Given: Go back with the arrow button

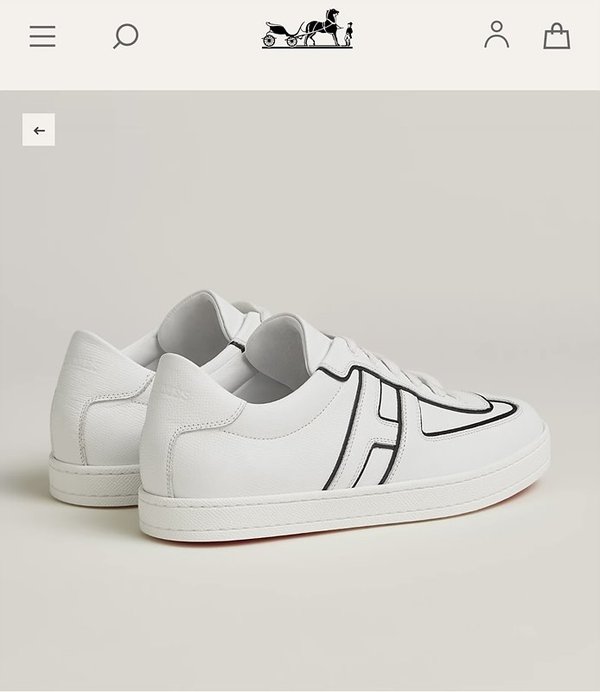Looking at the screenshot, I should 39,130.
